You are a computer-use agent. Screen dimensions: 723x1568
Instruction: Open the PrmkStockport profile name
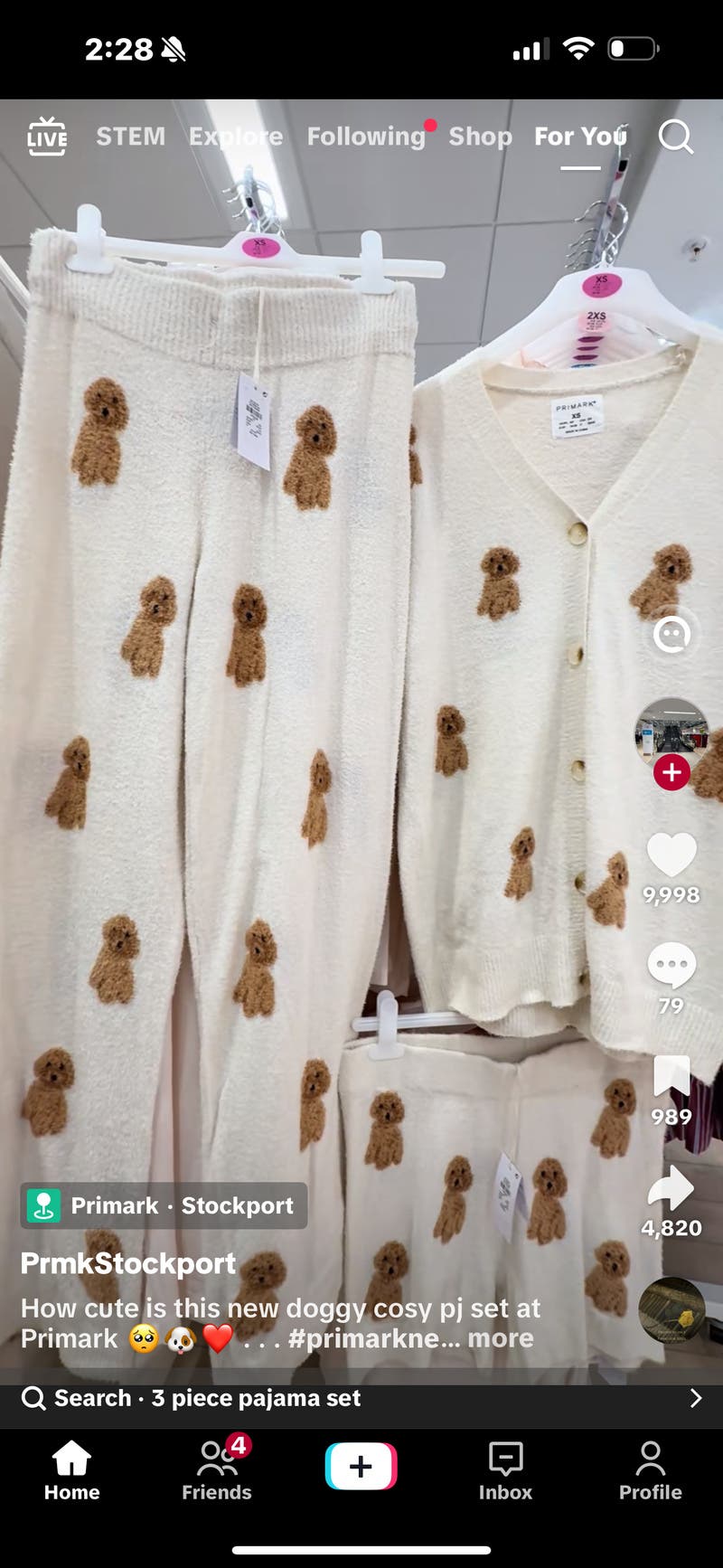127,1263
